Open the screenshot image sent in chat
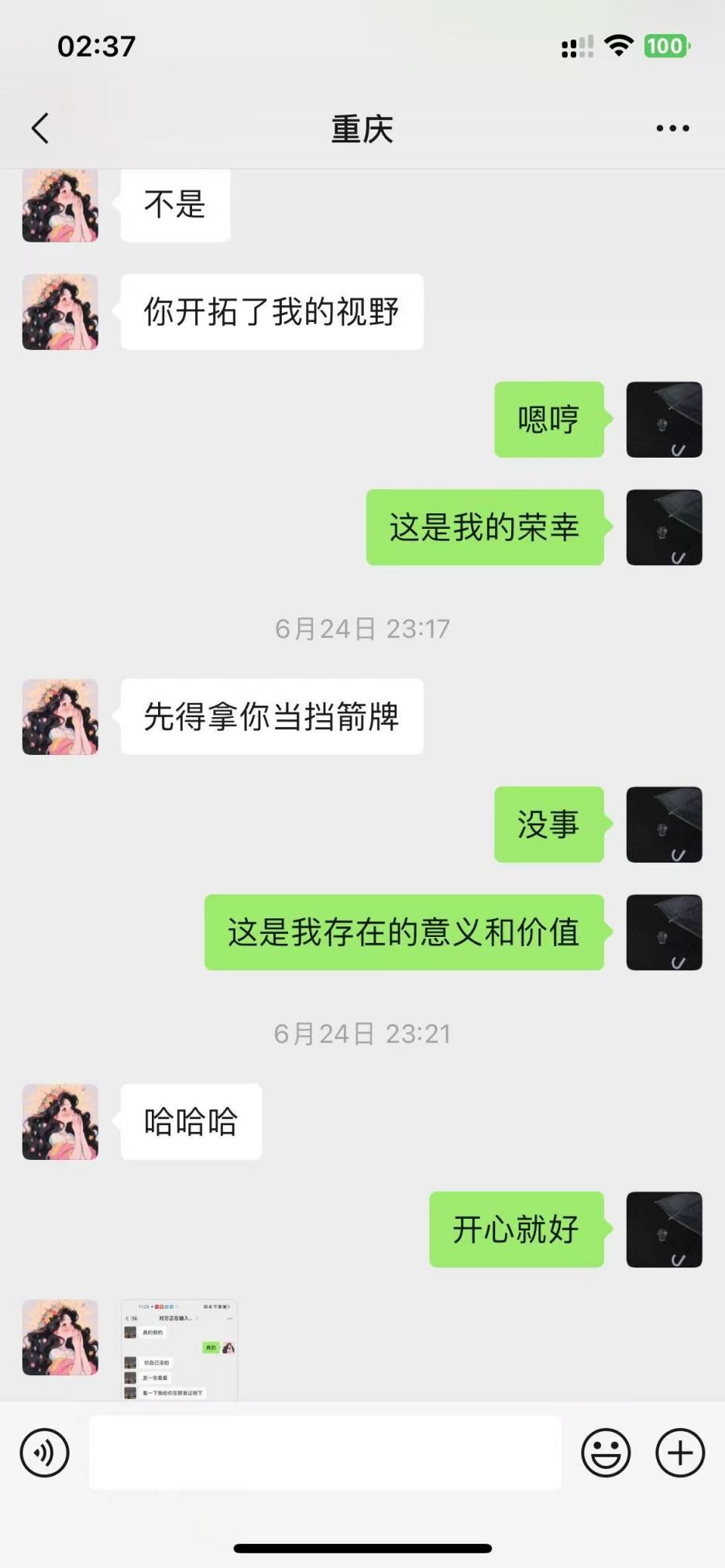The image size is (725, 1568). point(179,1350)
